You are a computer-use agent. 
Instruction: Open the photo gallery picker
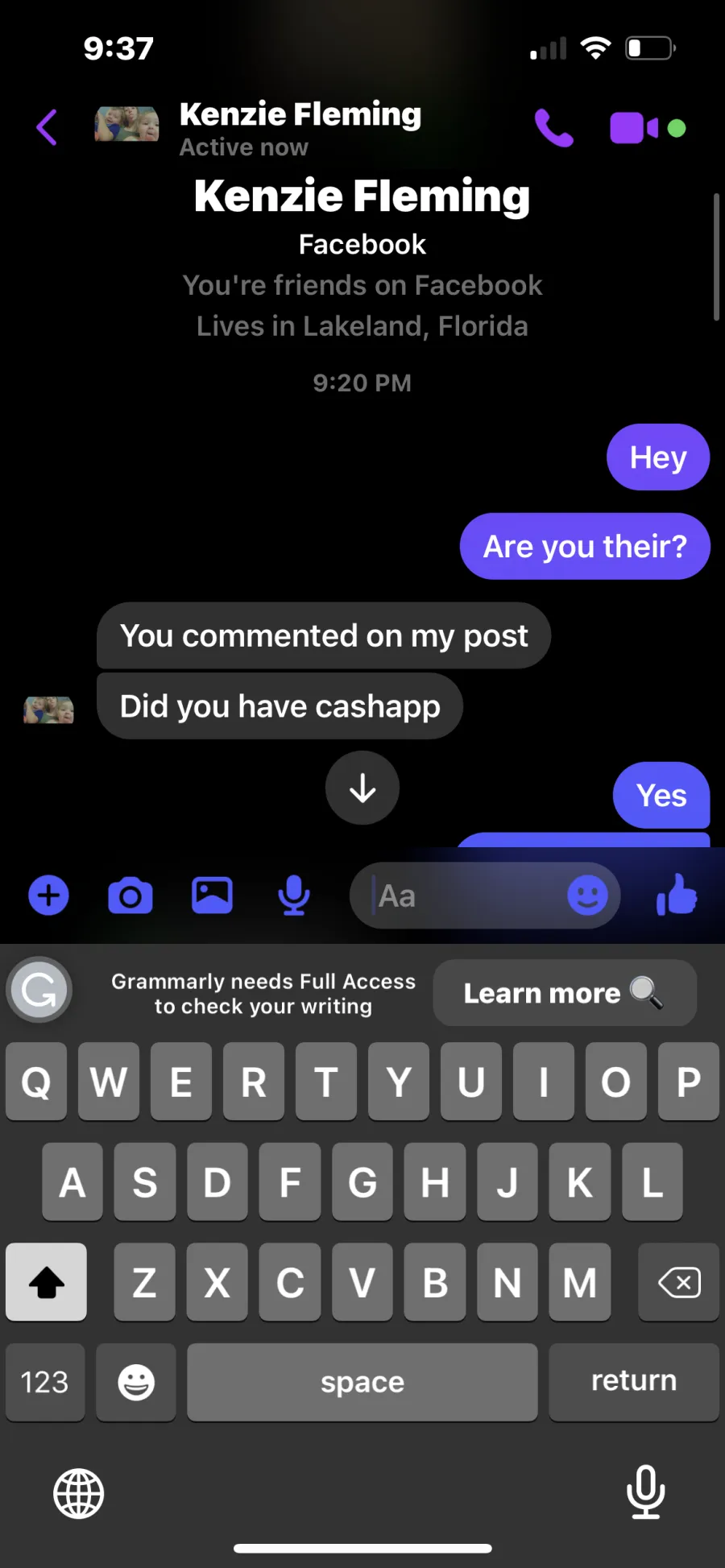[212, 896]
